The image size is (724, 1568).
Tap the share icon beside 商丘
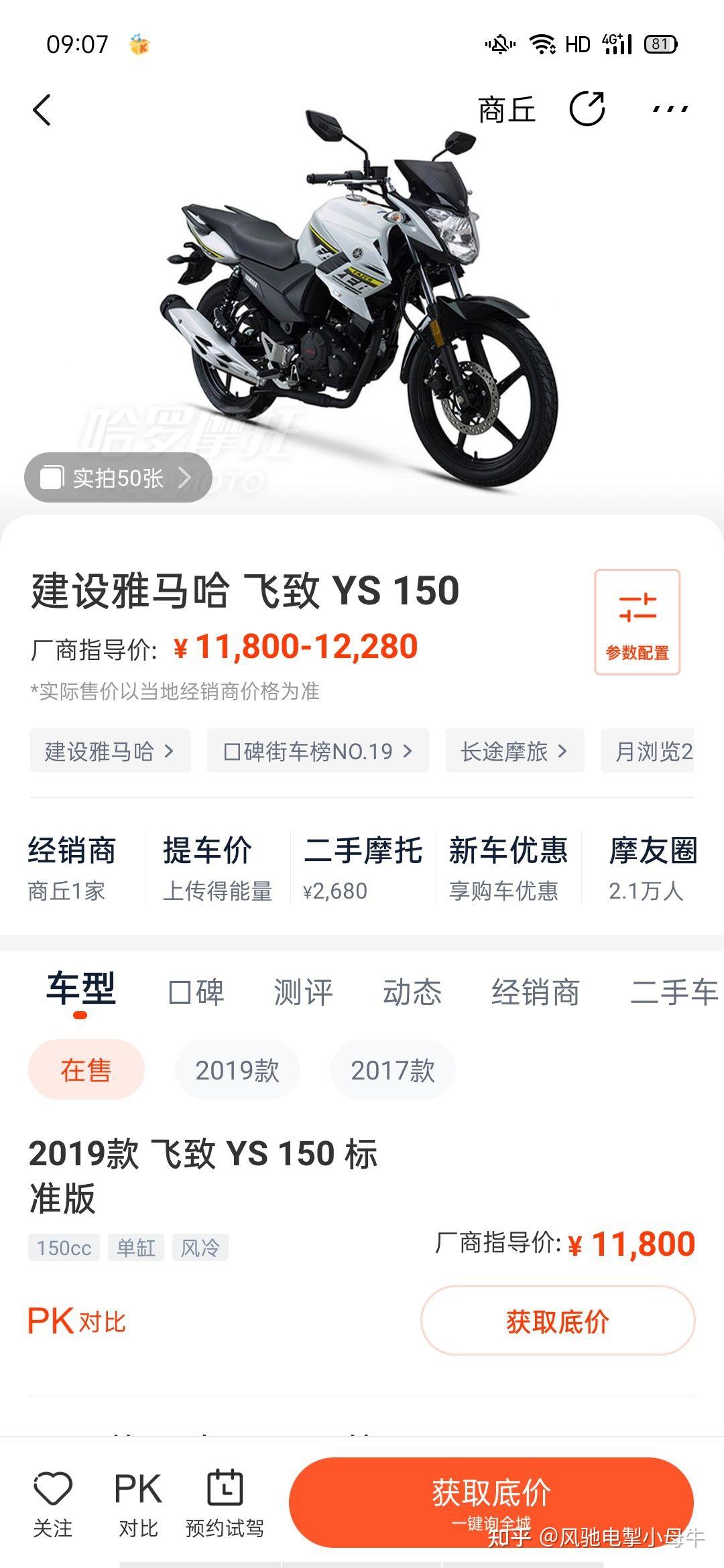[587, 109]
